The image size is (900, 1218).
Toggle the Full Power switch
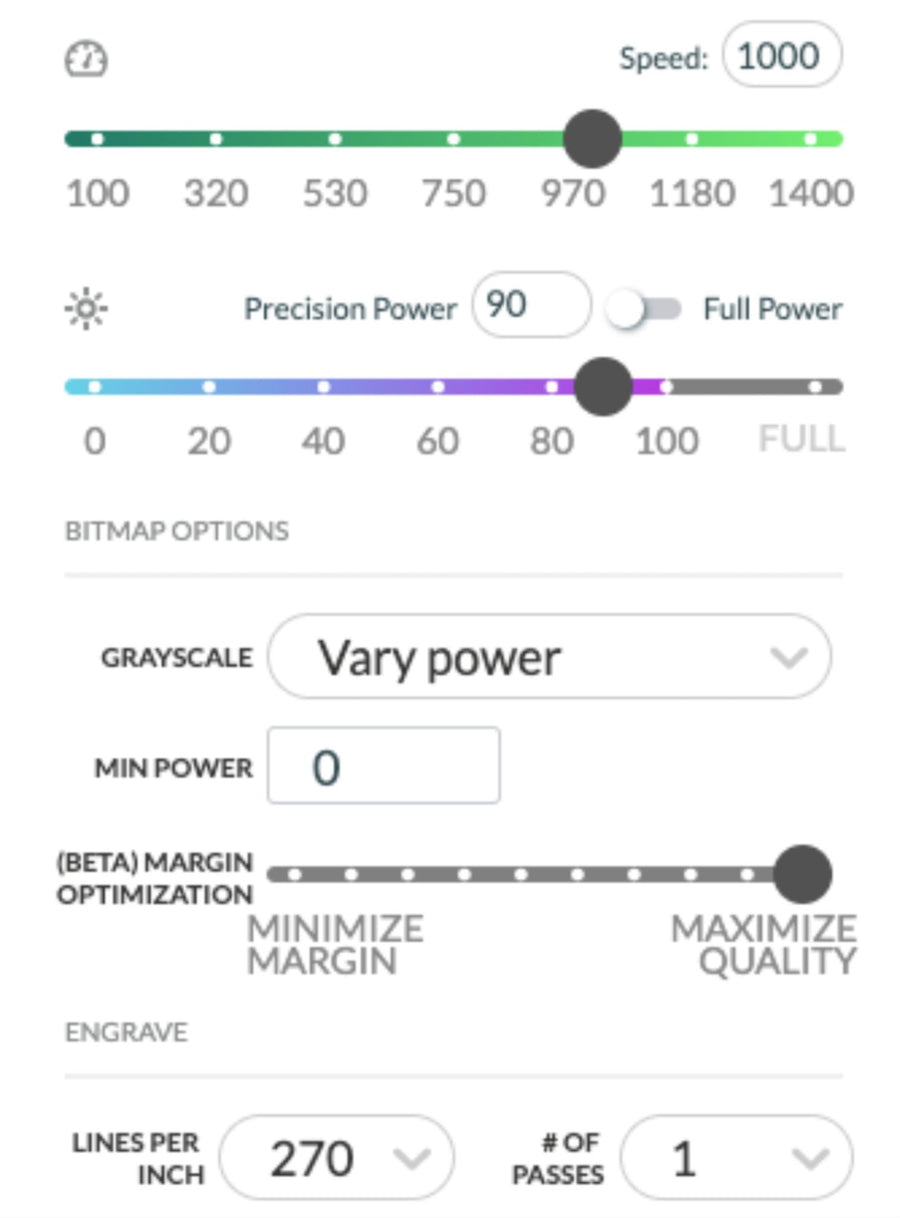tap(644, 309)
